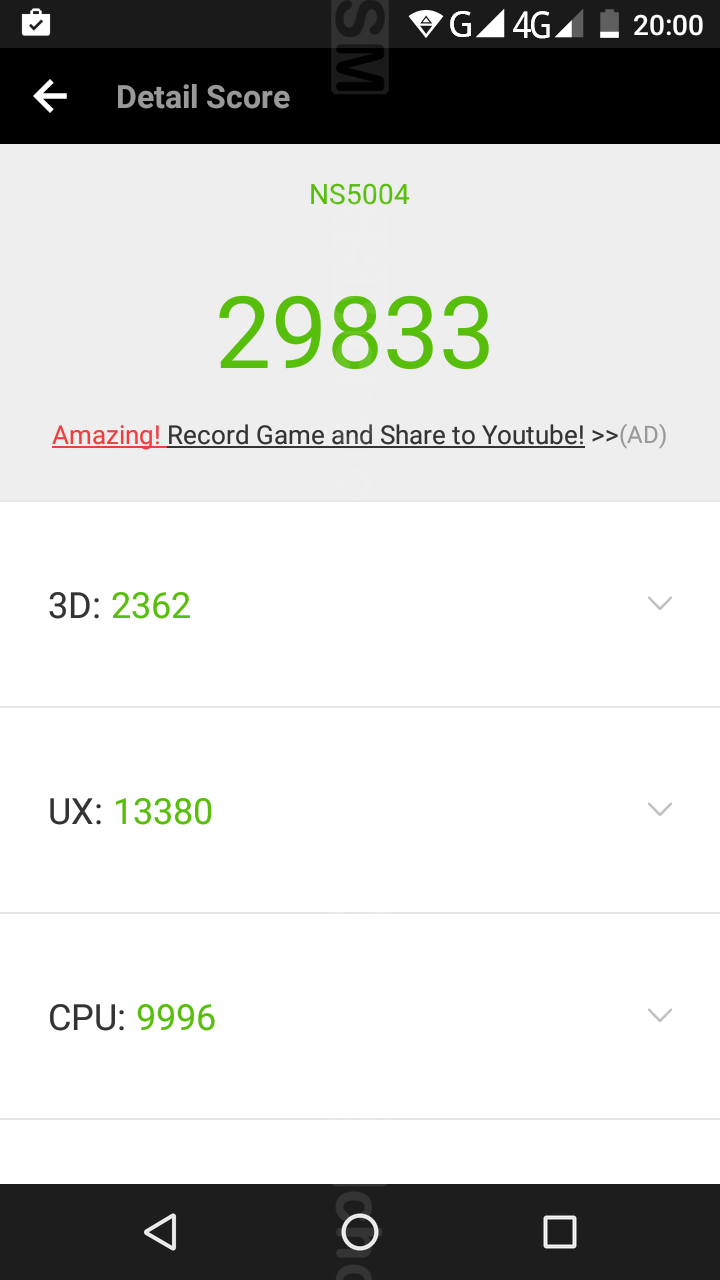Image resolution: width=720 pixels, height=1280 pixels.
Task: Open recent apps from navigation bar
Action: point(559,1232)
